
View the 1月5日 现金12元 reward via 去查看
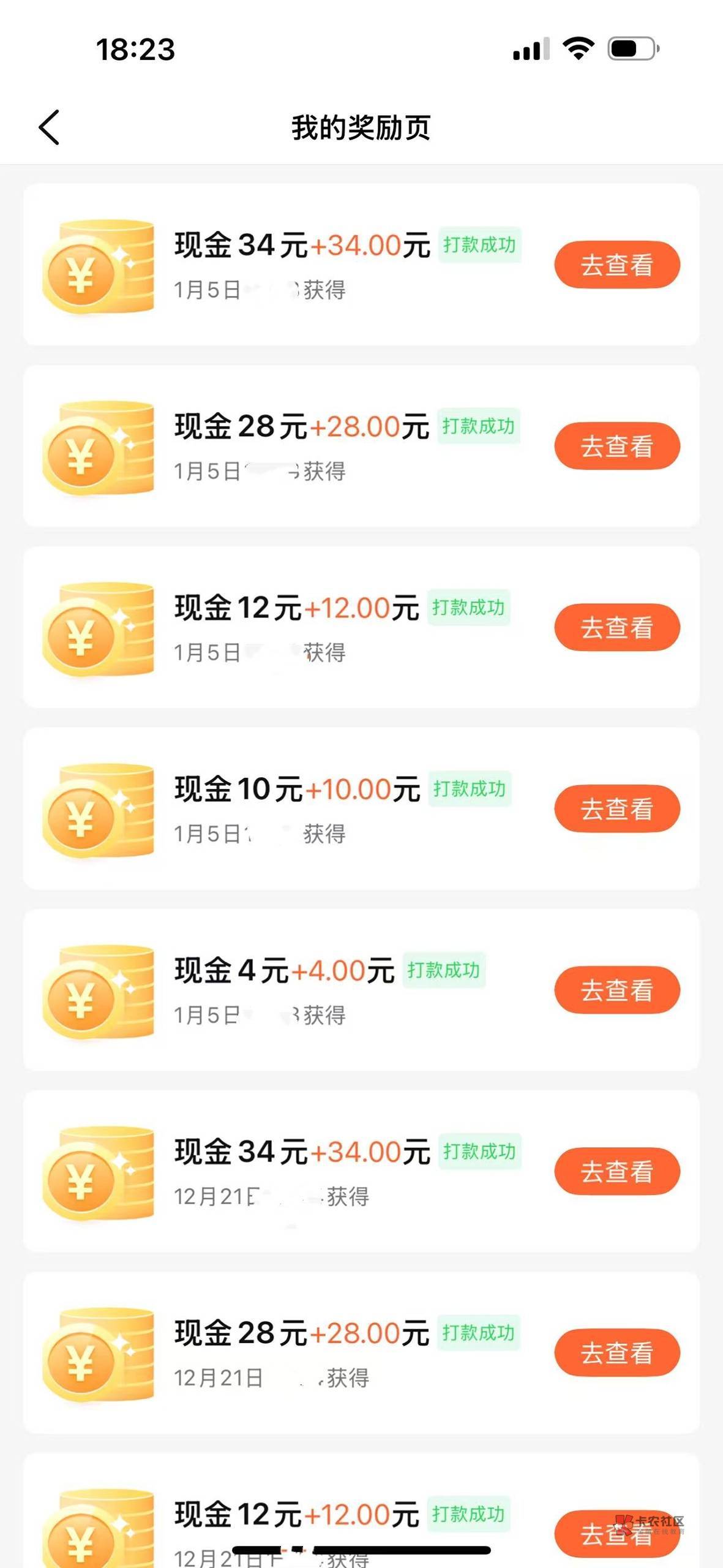click(x=616, y=627)
